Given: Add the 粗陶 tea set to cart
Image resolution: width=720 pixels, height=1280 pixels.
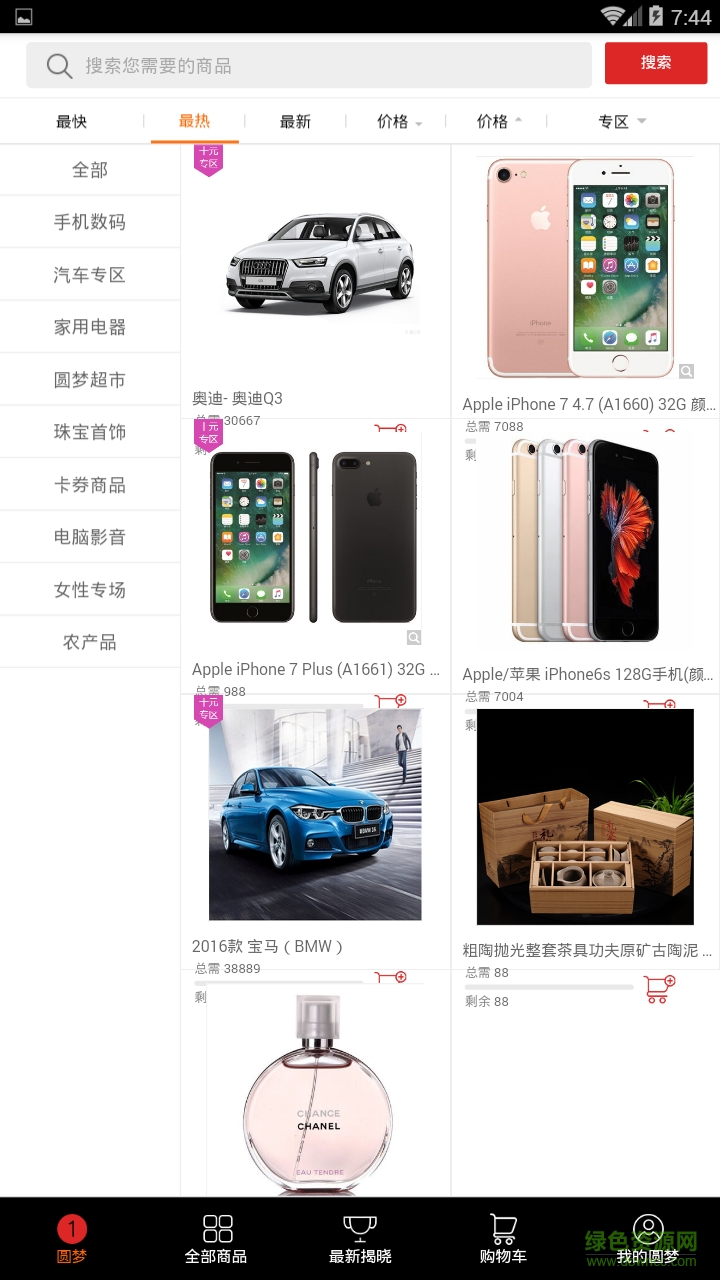Looking at the screenshot, I should coord(658,989).
